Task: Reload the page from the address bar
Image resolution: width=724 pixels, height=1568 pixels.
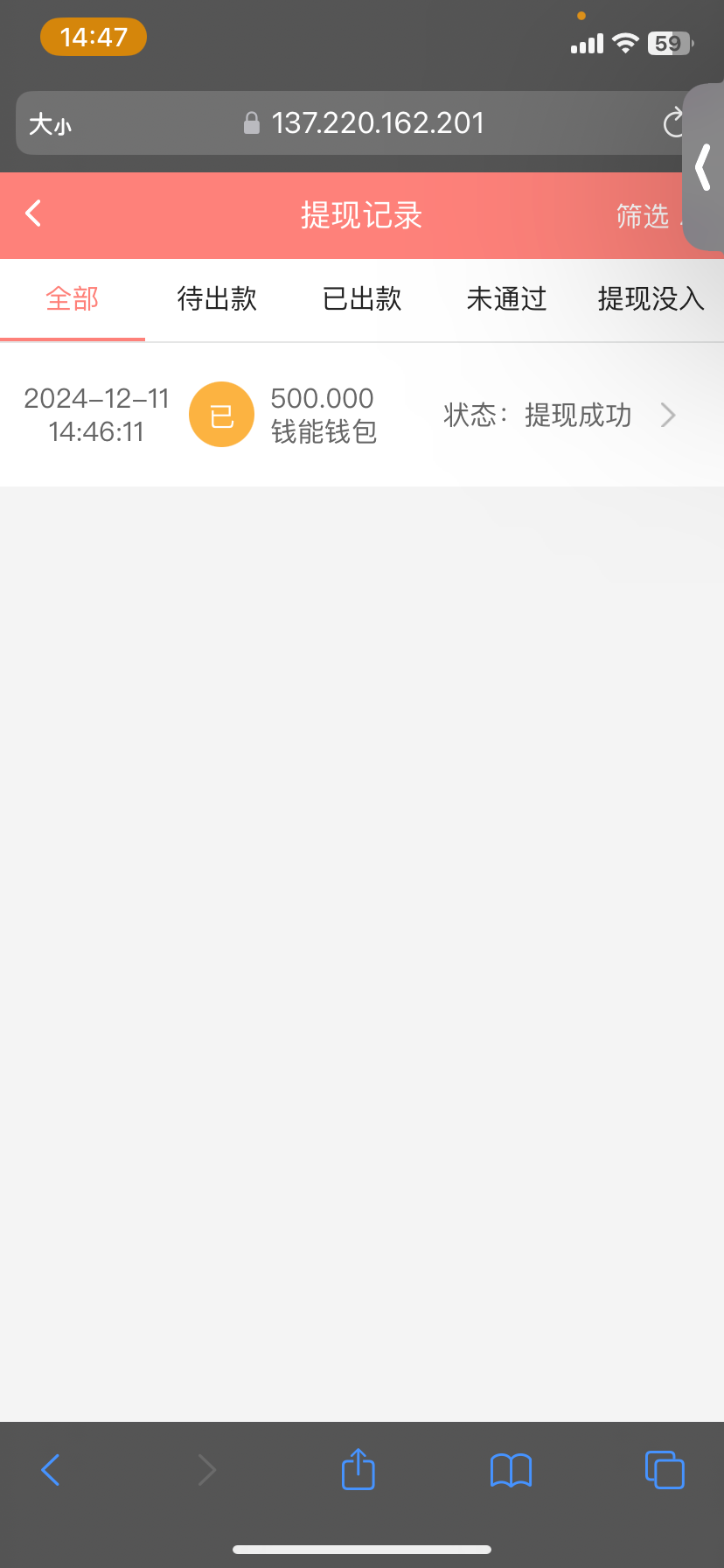Action: click(x=673, y=122)
